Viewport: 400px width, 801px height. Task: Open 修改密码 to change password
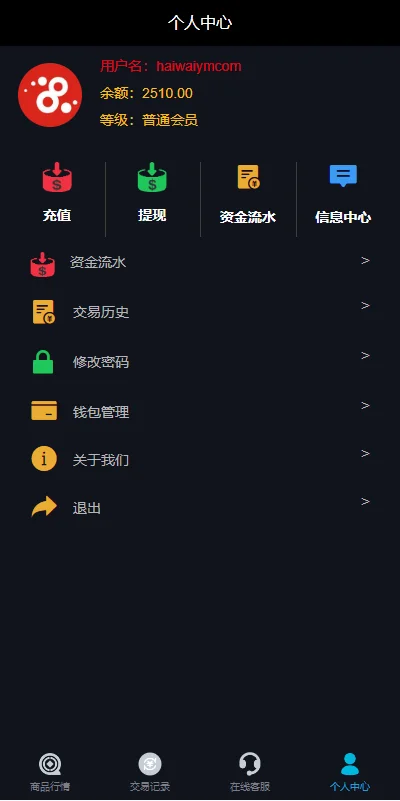[200, 362]
